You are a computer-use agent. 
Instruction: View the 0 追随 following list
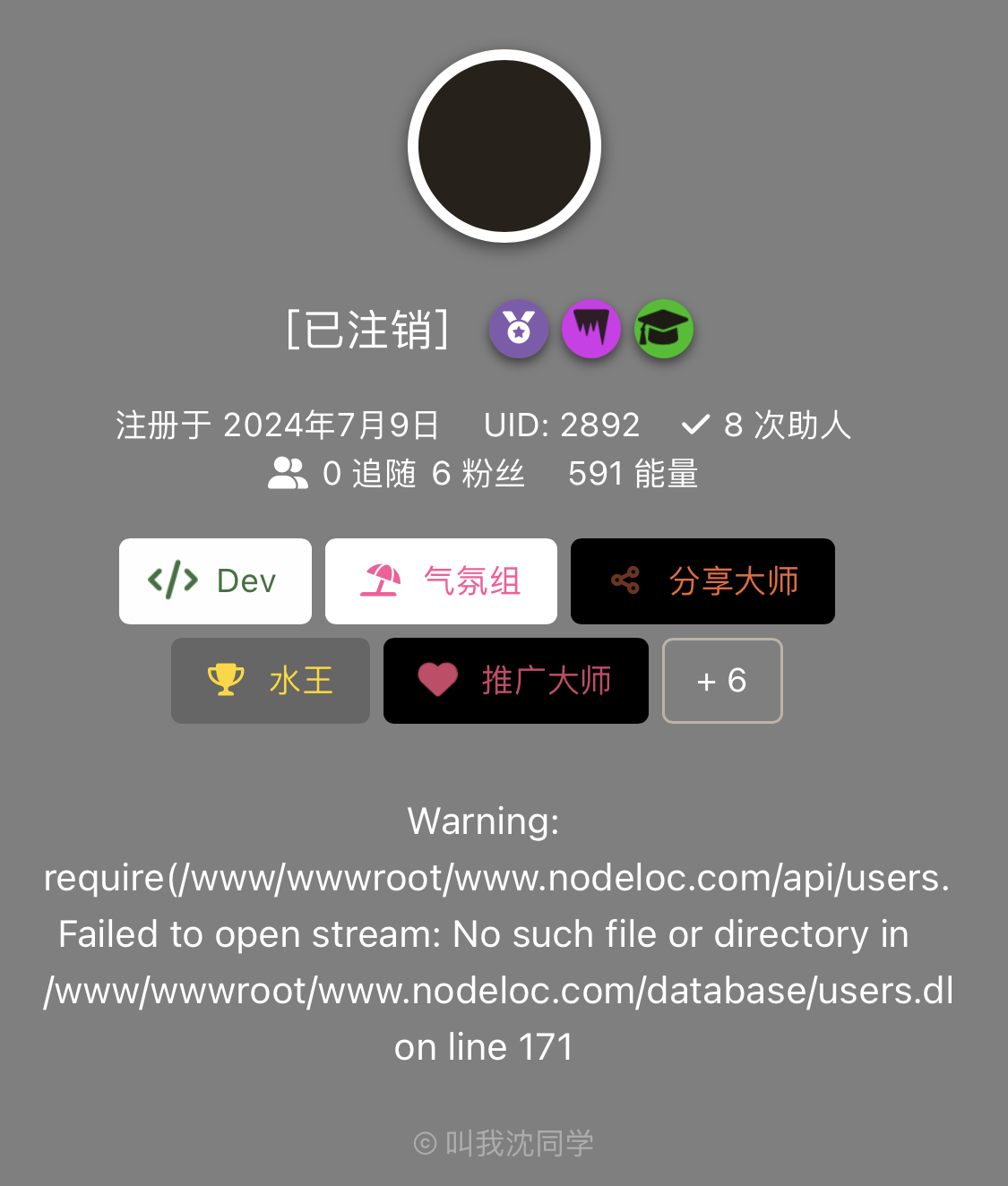(368, 474)
